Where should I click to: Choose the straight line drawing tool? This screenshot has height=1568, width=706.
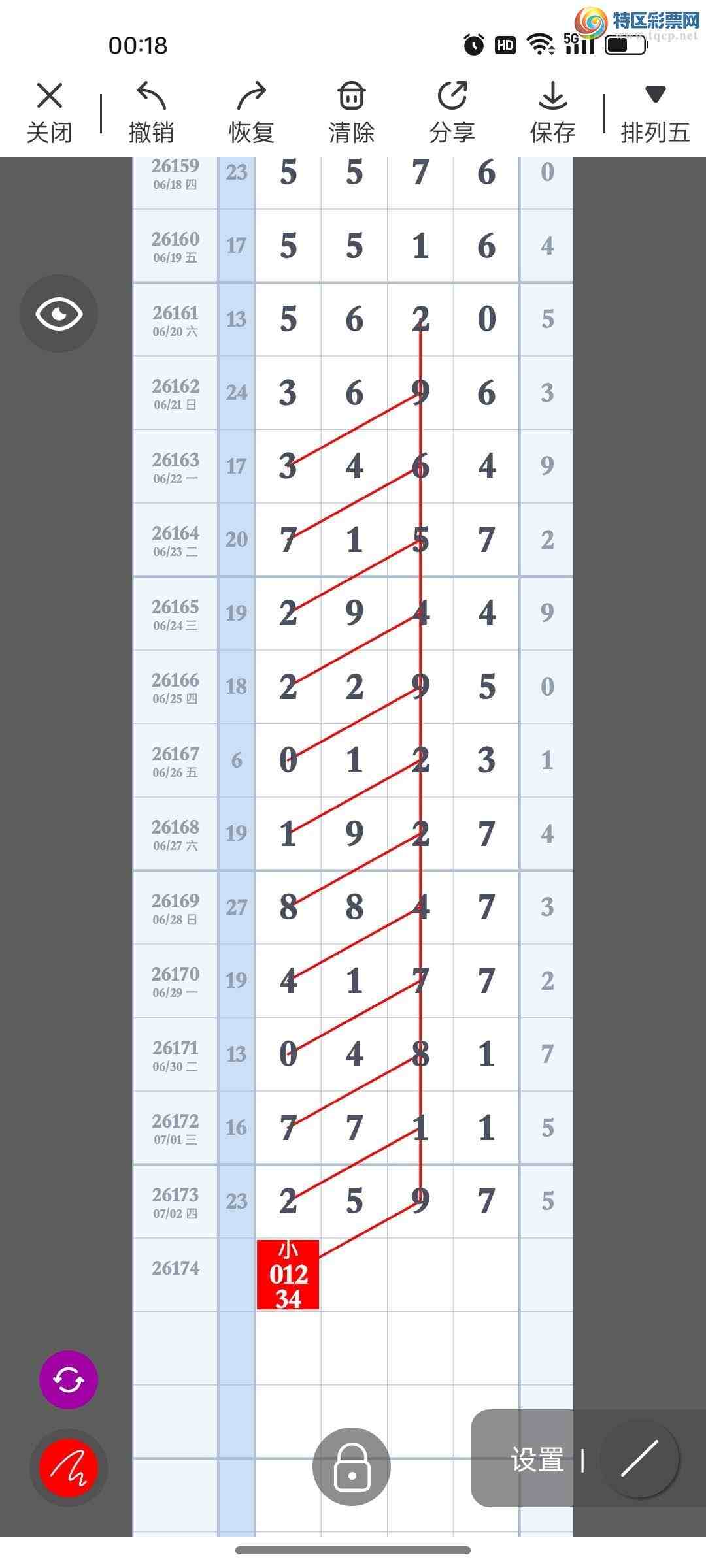tap(639, 1458)
